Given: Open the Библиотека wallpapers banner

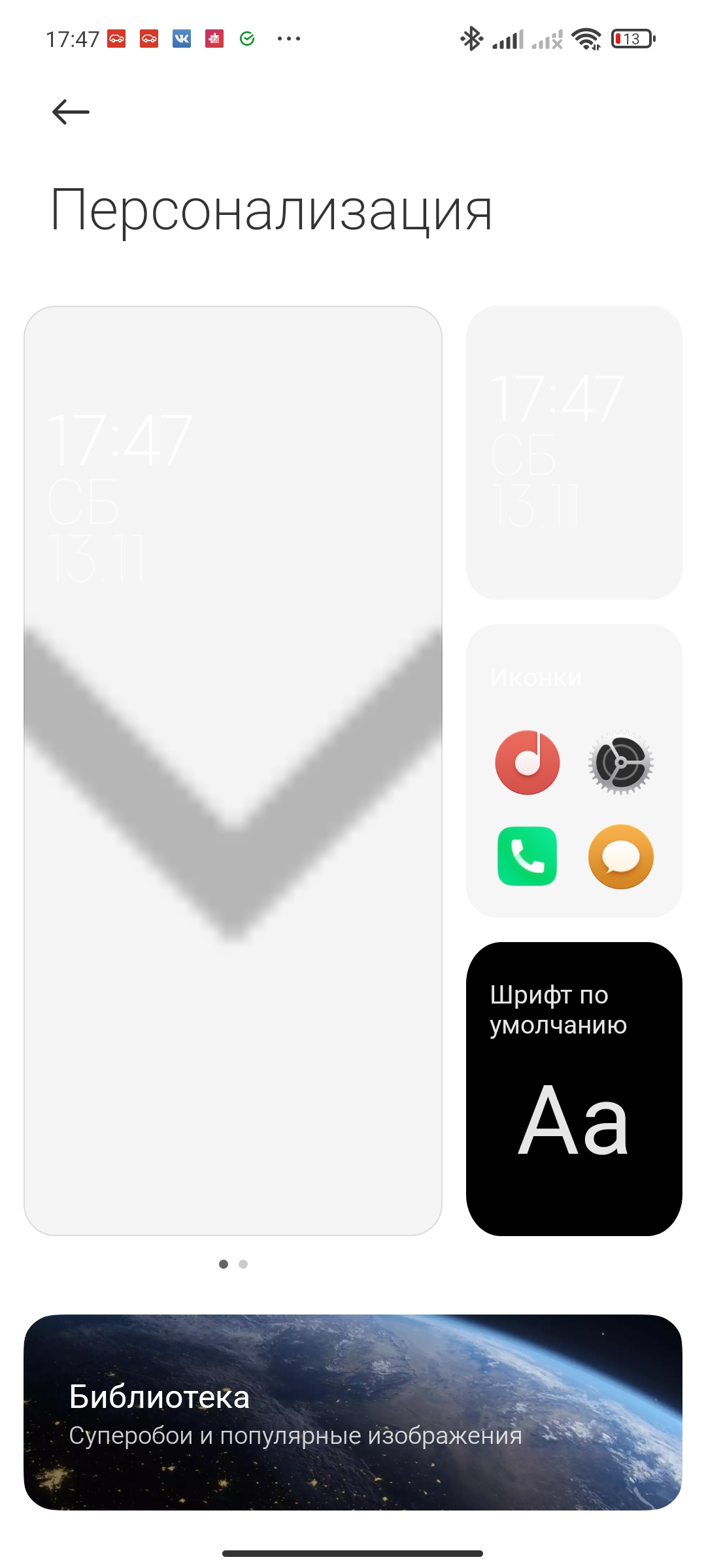Looking at the screenshot, I should coord(353,1412).
